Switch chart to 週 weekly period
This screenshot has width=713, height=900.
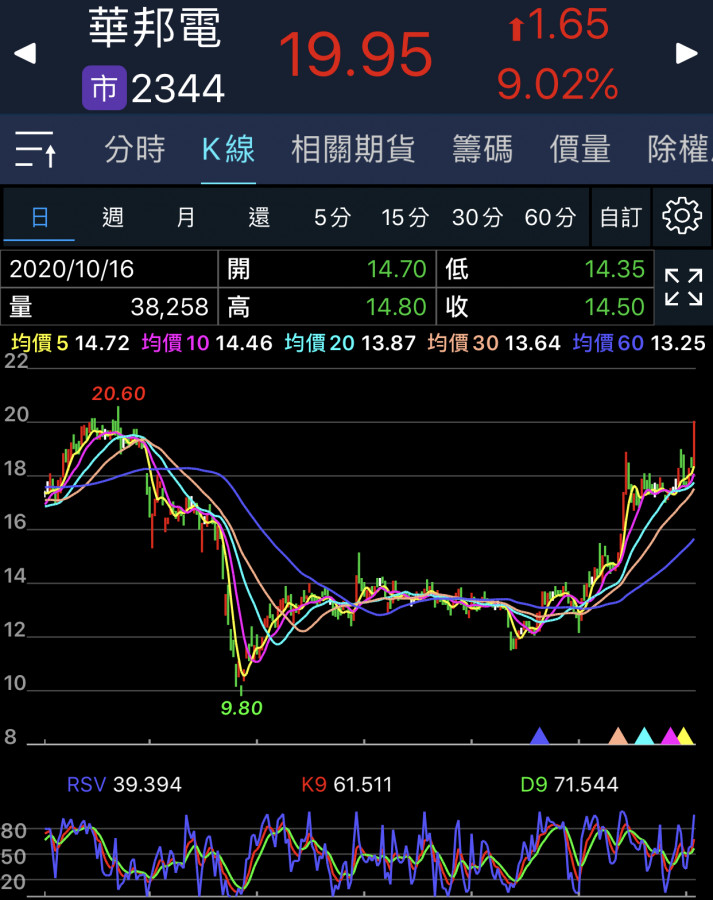click(x=113, y=217)
